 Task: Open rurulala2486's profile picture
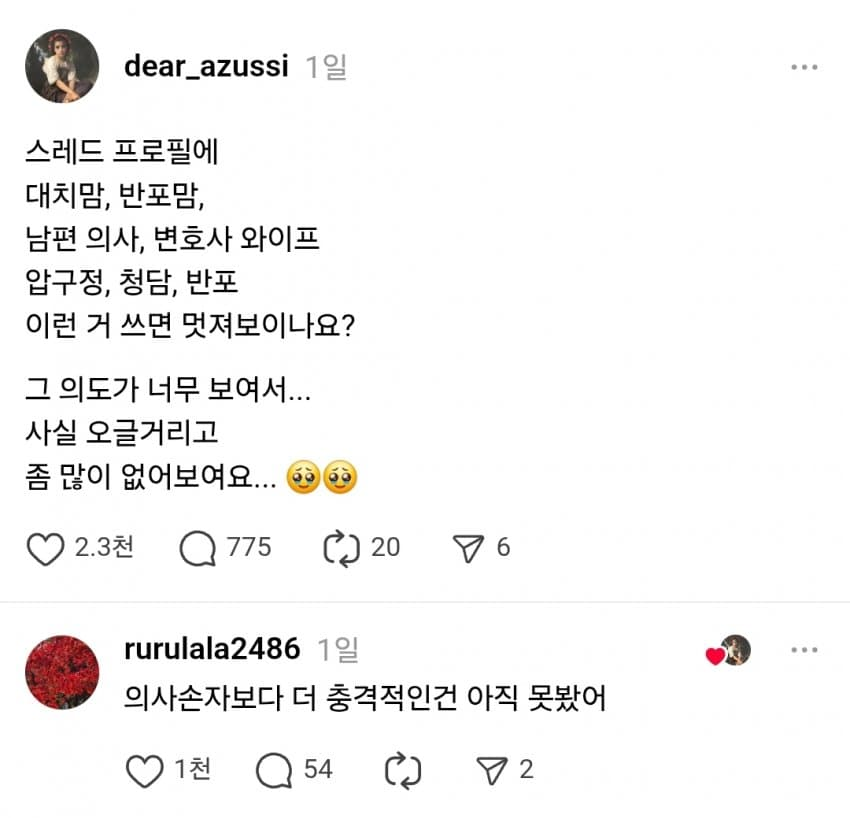pos(62,672)
